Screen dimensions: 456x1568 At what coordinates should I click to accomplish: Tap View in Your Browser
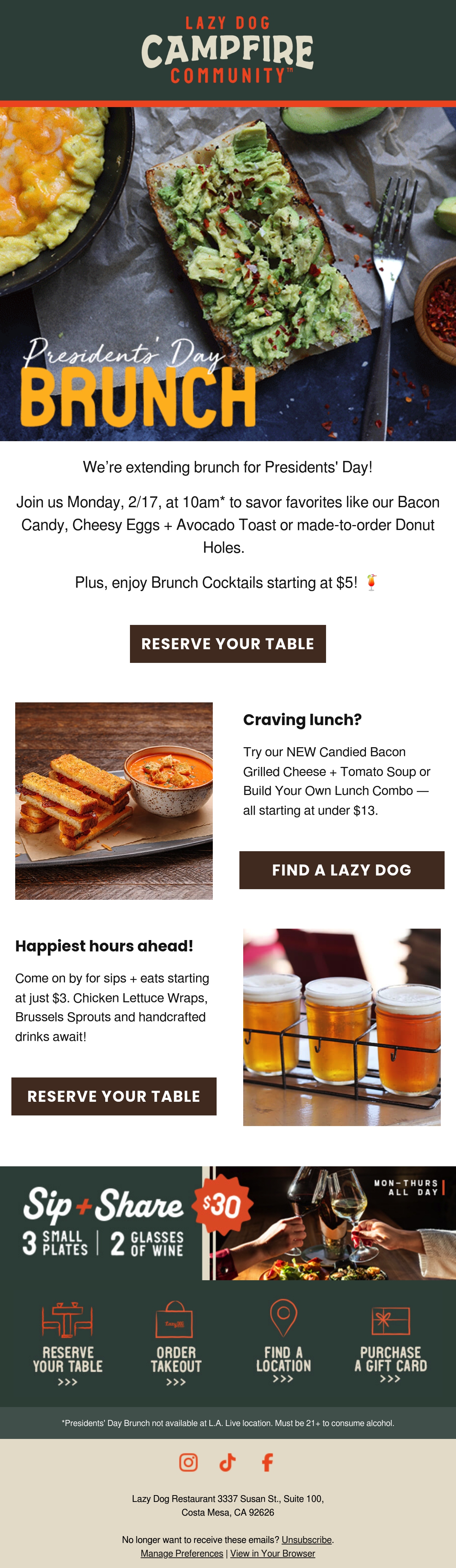[x=272, y=1553]
